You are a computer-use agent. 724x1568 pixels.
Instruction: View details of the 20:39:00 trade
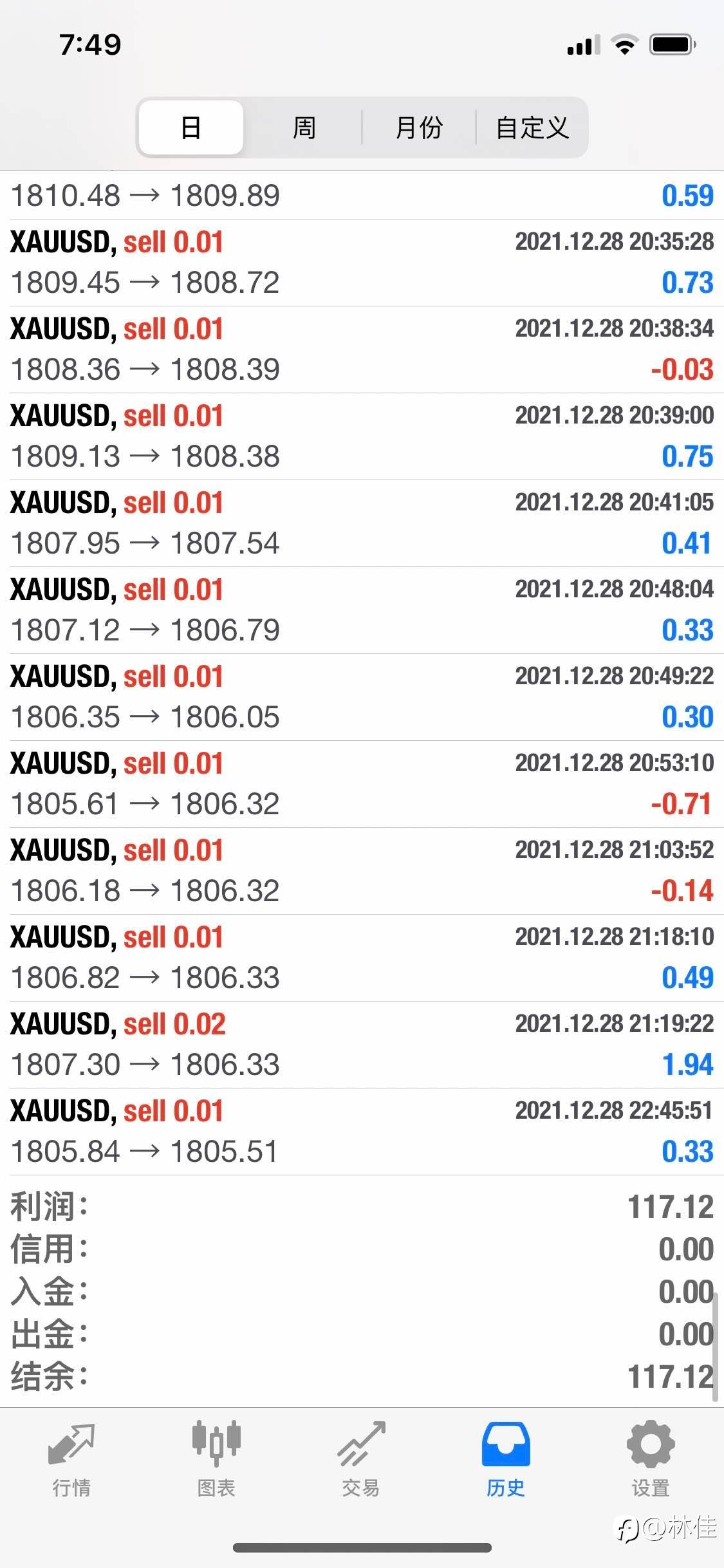[362, 436]
